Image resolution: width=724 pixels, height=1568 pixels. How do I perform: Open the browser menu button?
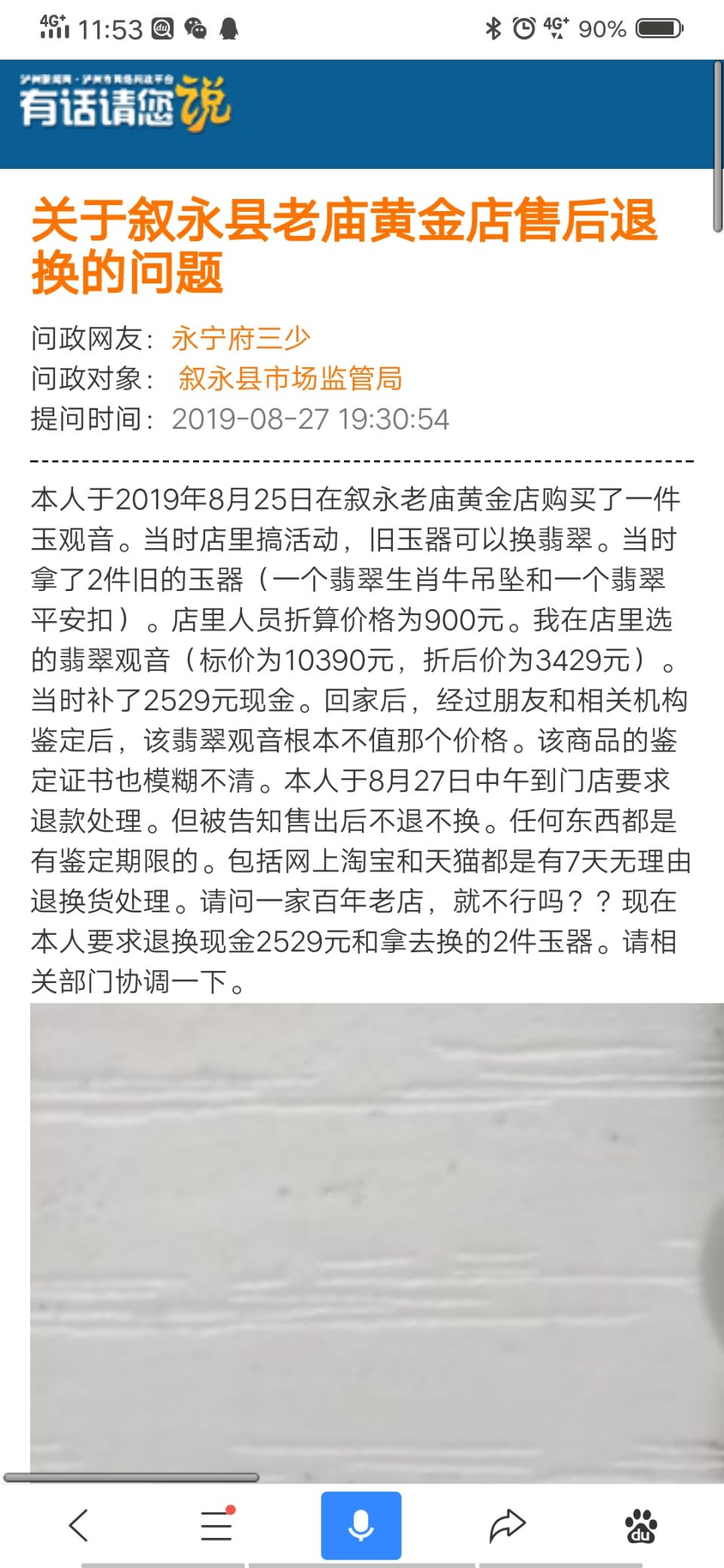(216, 1525)
